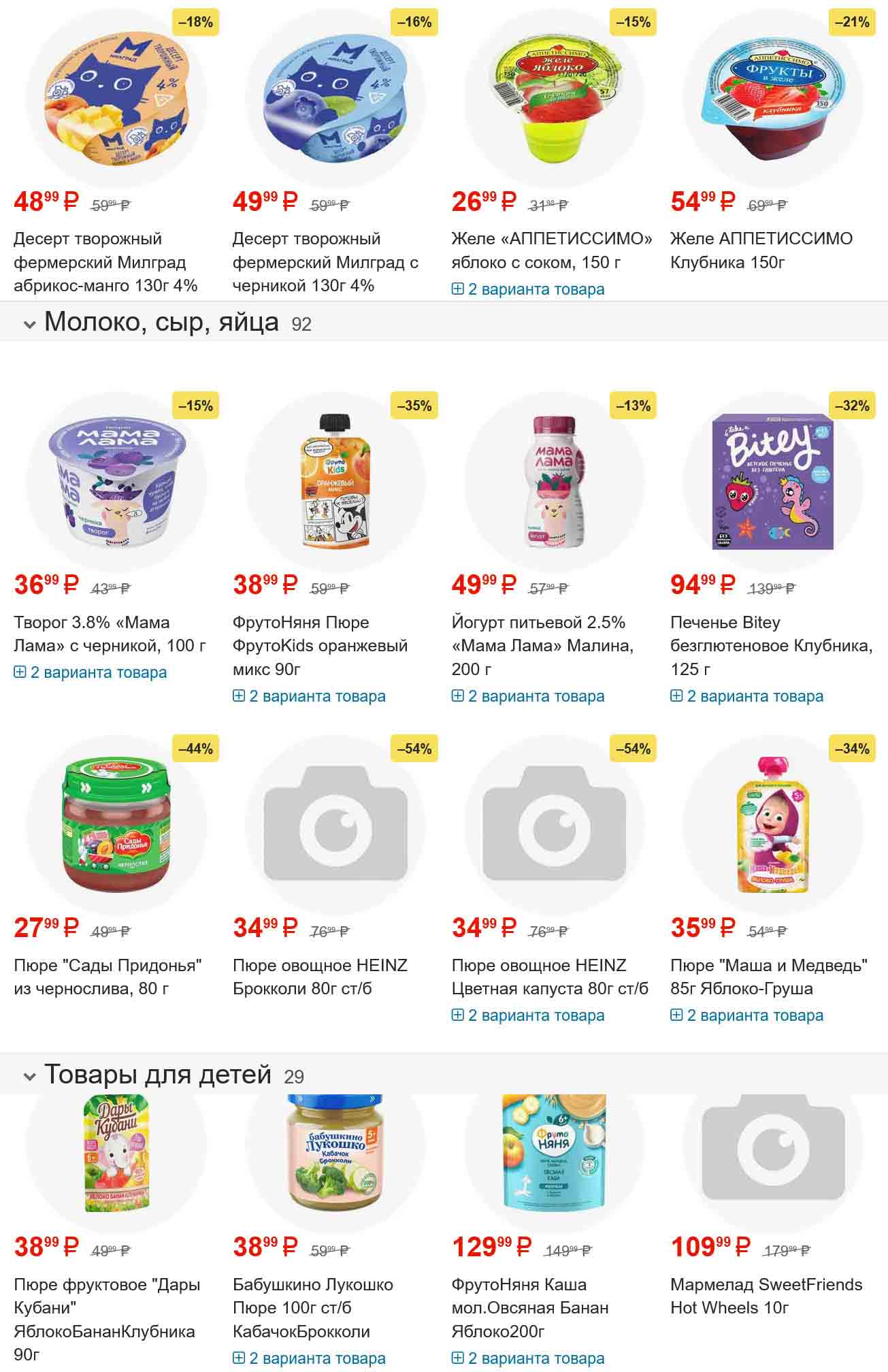Collapse the Молоко, сыр, яйца section

click(x=29, y=324)
